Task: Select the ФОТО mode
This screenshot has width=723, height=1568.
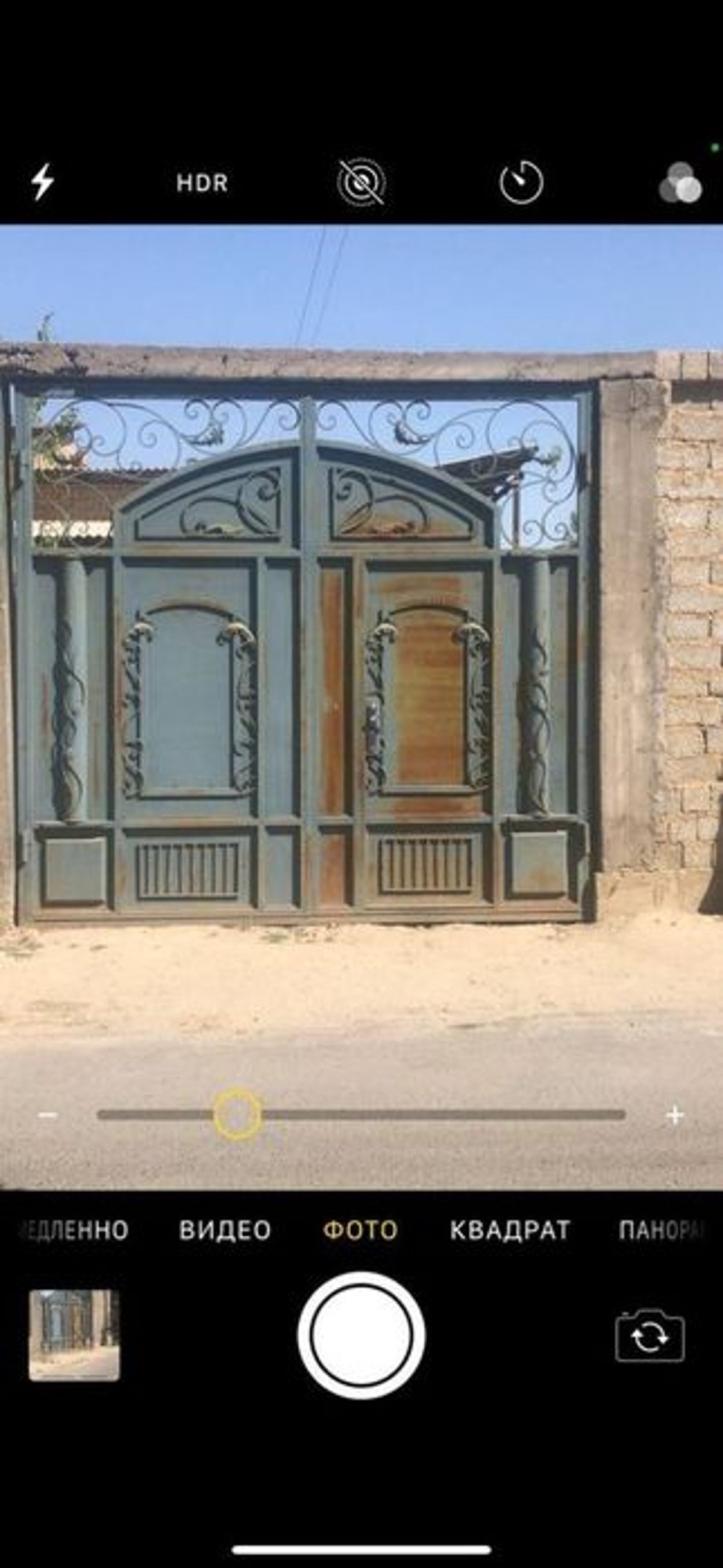Action: click(x=360, y=1230)
